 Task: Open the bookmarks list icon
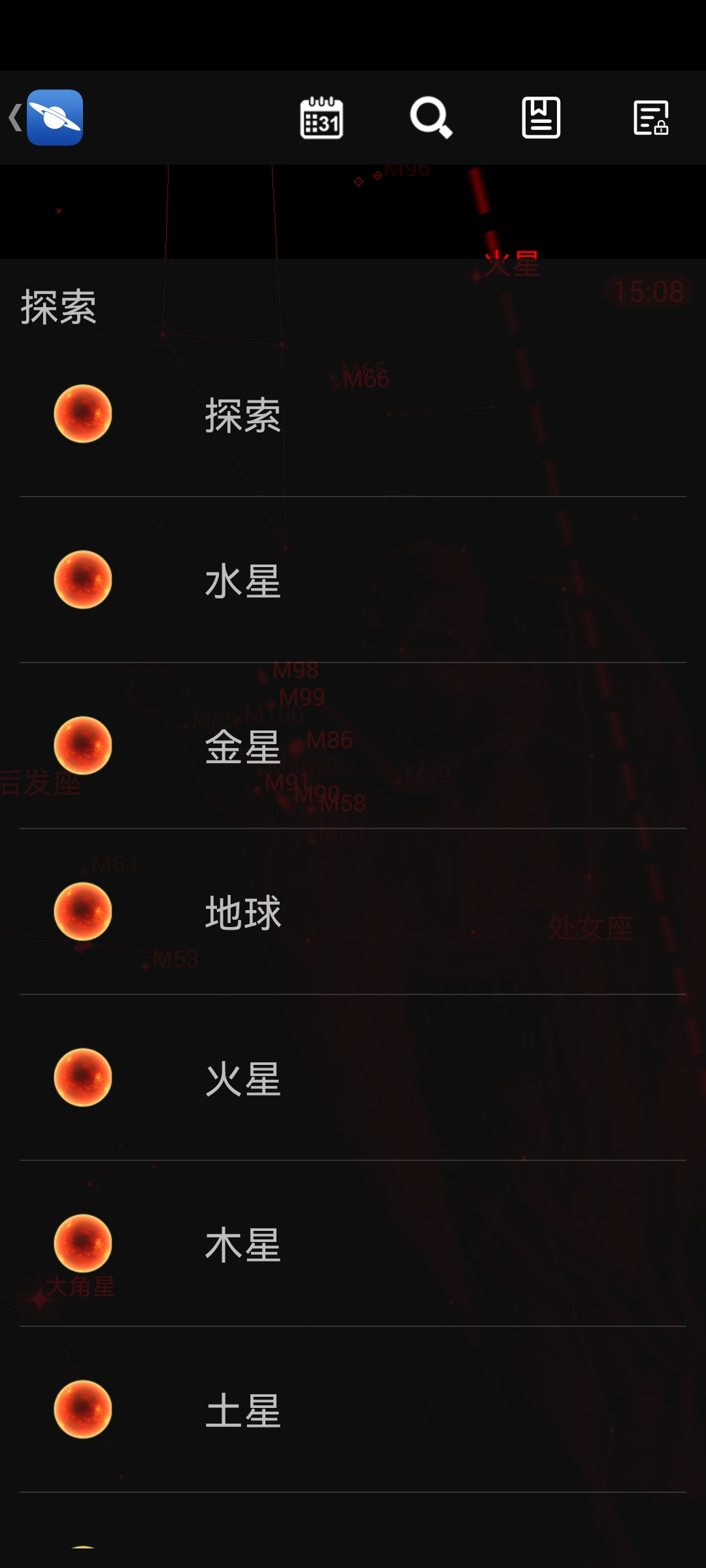click(x=541, y=118)
